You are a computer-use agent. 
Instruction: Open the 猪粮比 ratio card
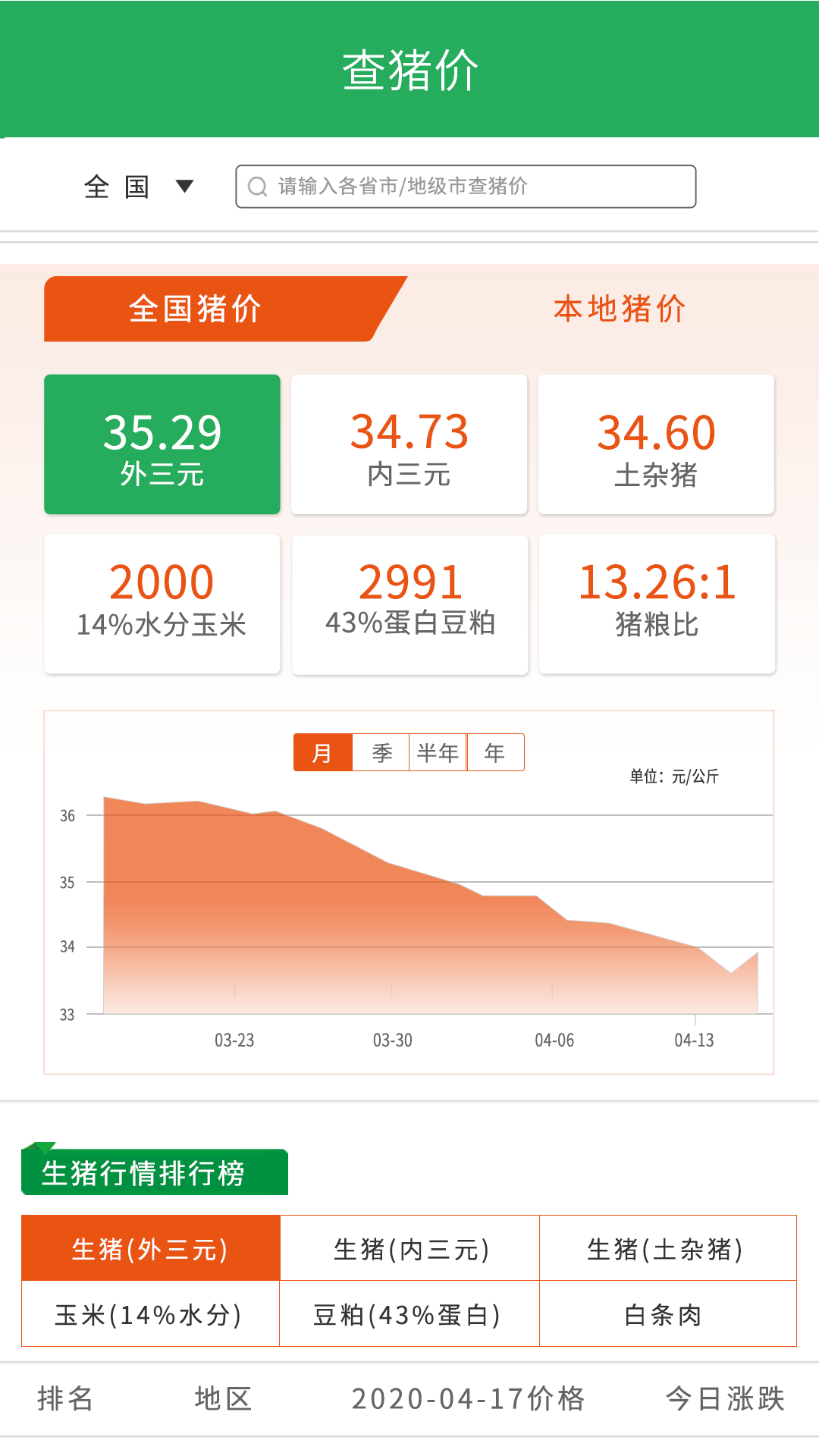(657, 604)
